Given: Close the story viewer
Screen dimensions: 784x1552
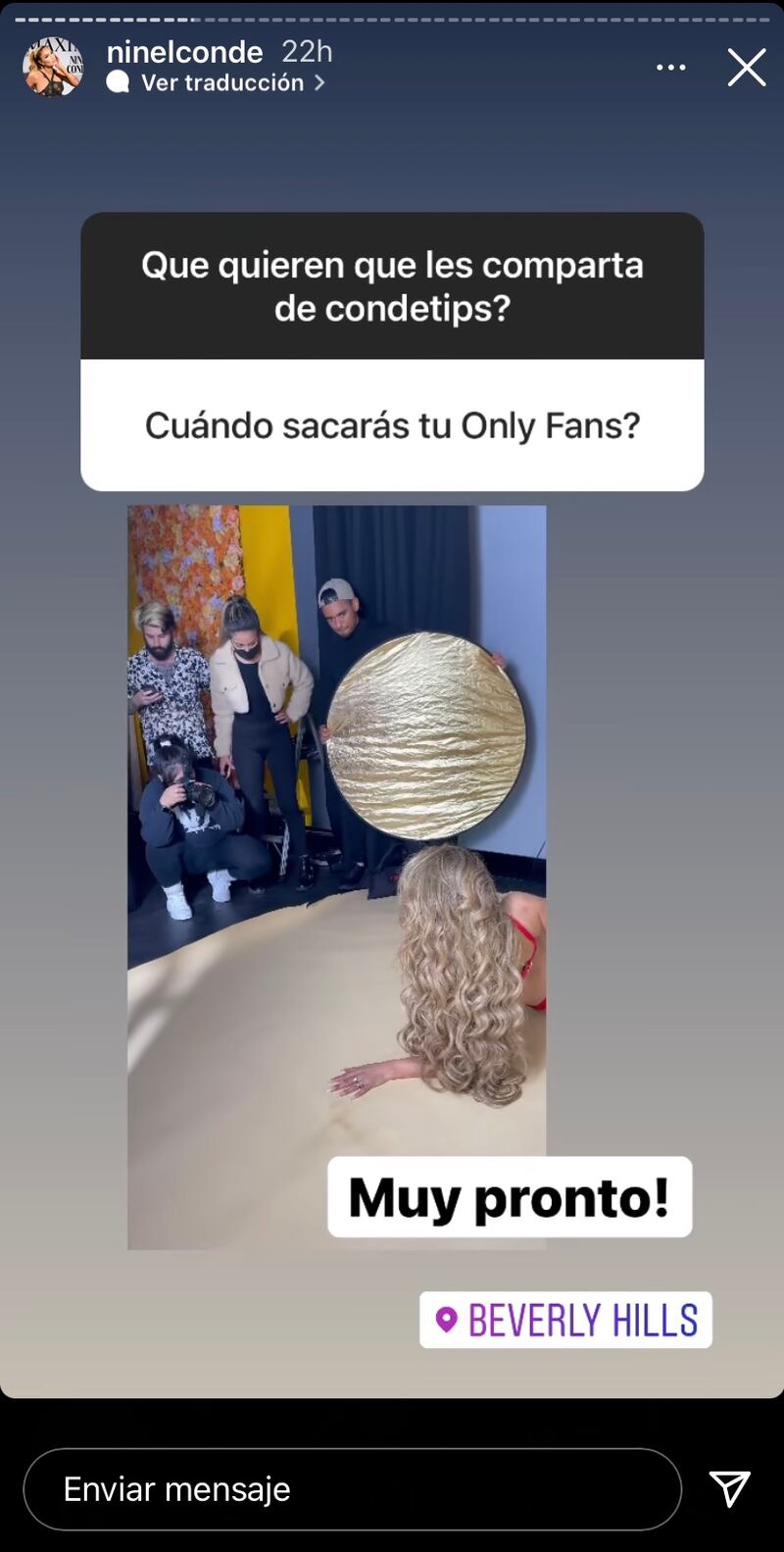Looking at the screenshot, I should tap(746, 68).
